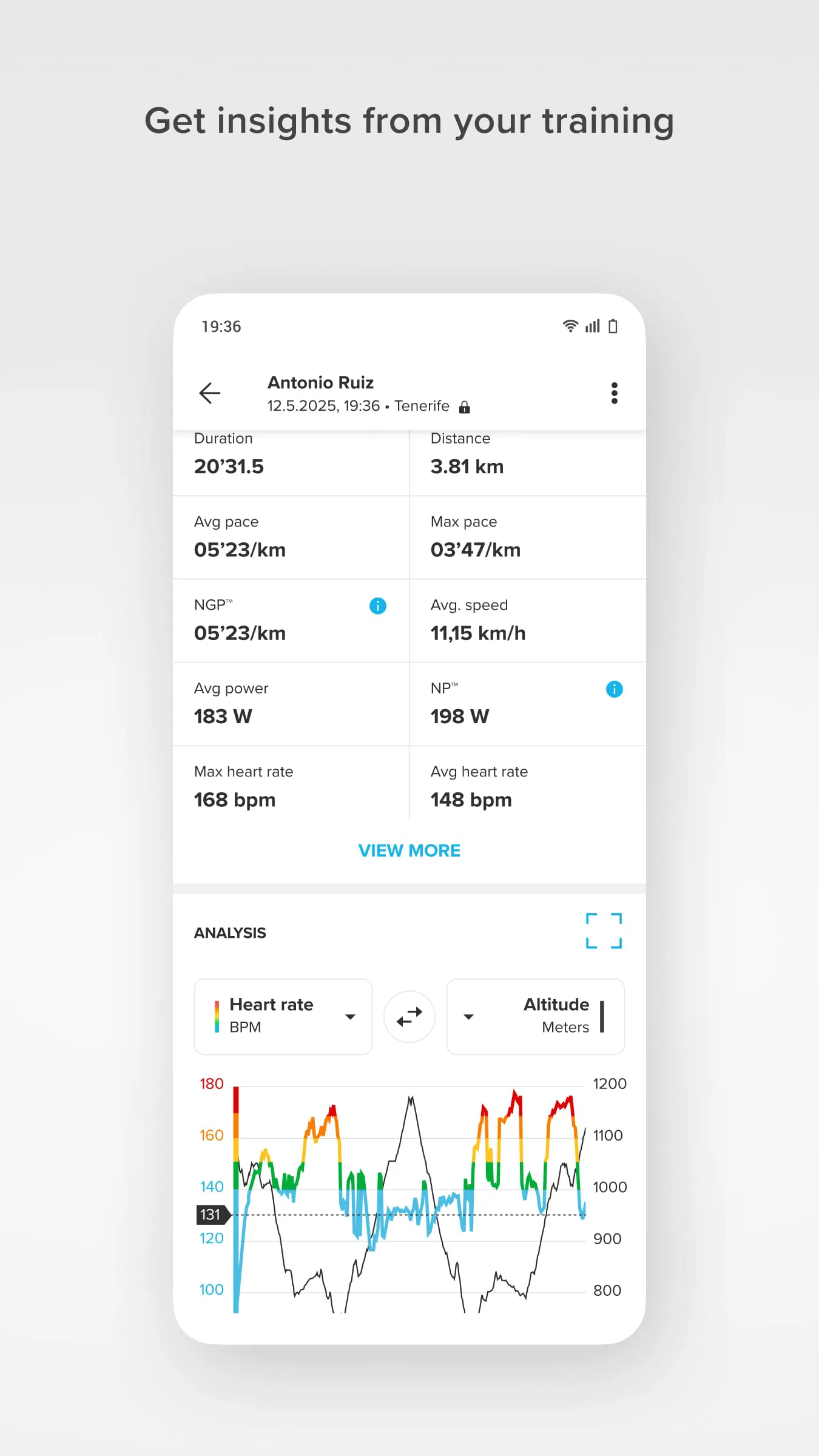Tap the Antonio Ruiz activity title
The image size is (819, 1456).
[x=320, y=383]
